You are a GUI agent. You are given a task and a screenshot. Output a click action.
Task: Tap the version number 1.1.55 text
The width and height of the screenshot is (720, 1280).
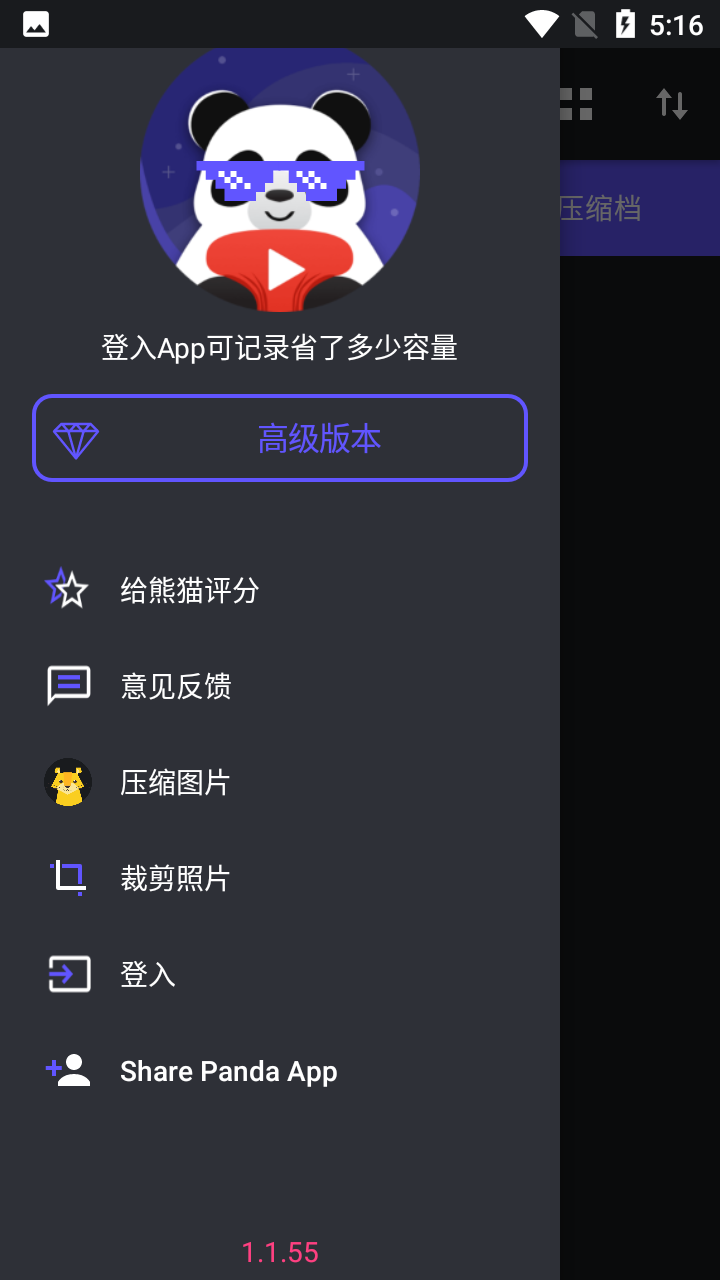tap(282, 1252)
